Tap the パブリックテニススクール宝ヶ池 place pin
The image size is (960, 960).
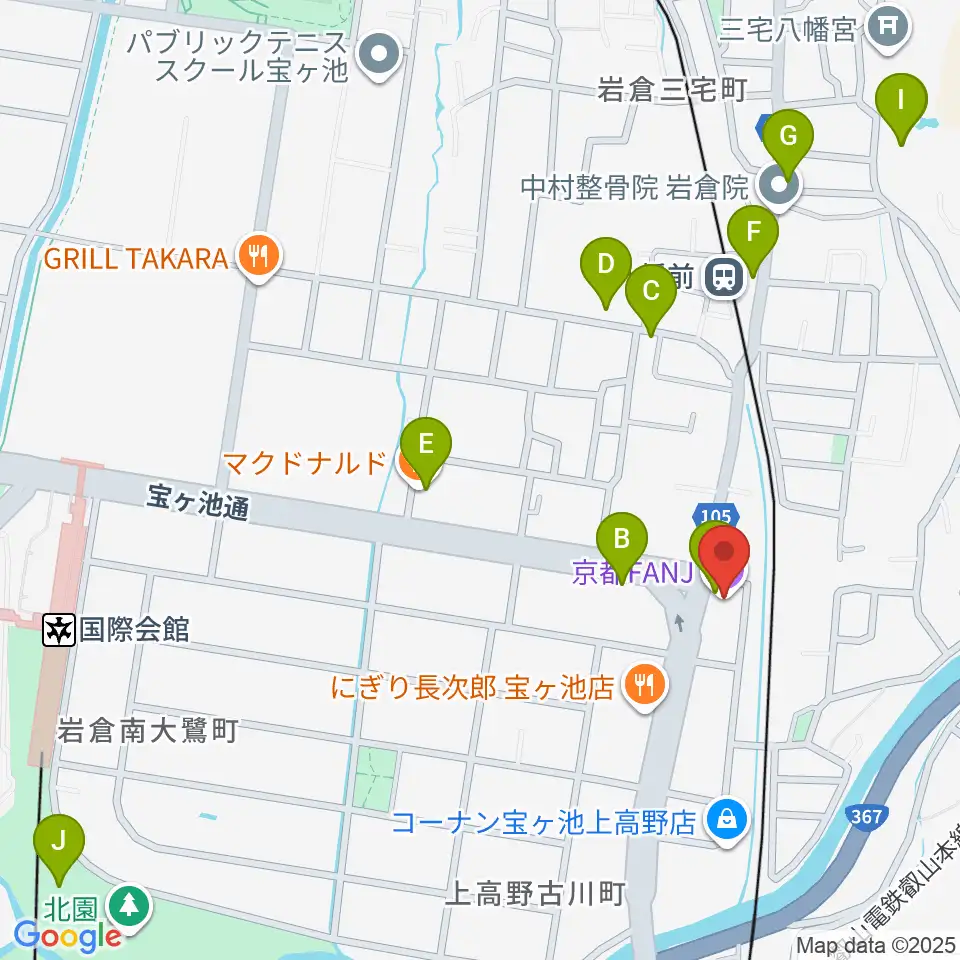(380, 56)
